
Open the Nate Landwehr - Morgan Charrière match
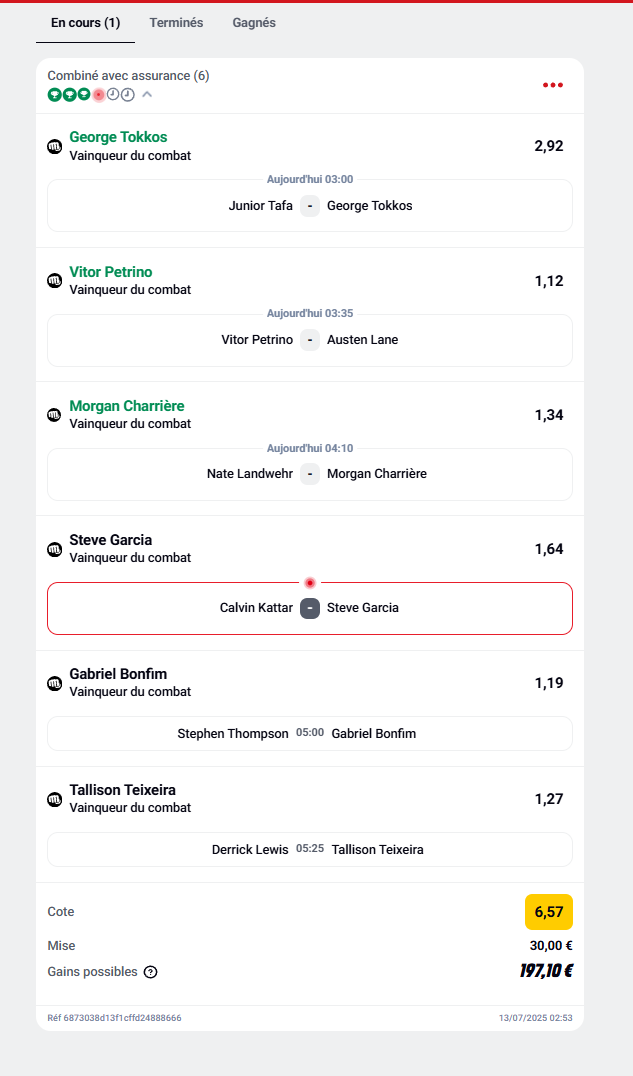pos(310,473)
